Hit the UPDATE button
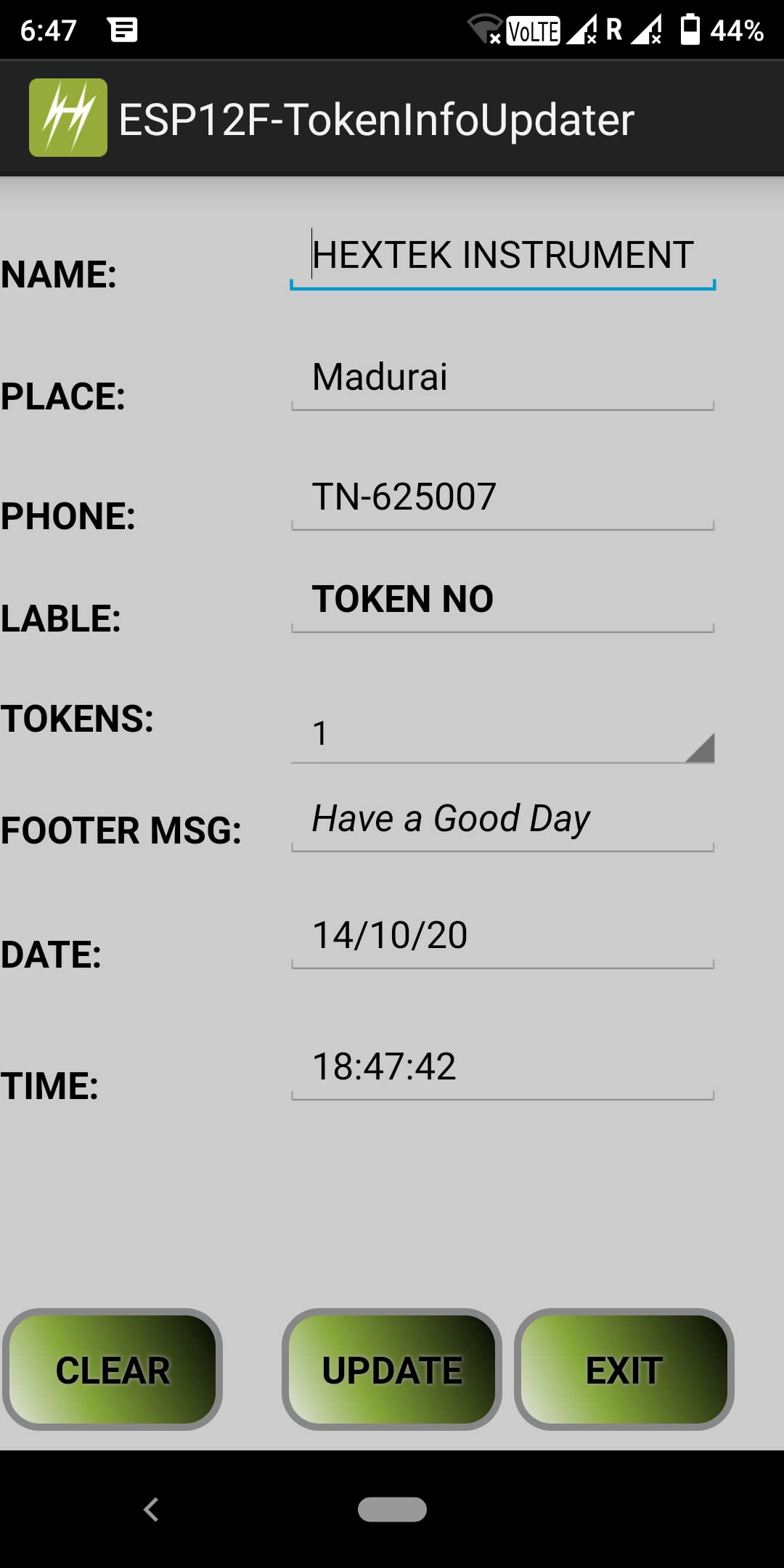The height and width of the screenshot is (1568, 784). point(392,1370)
